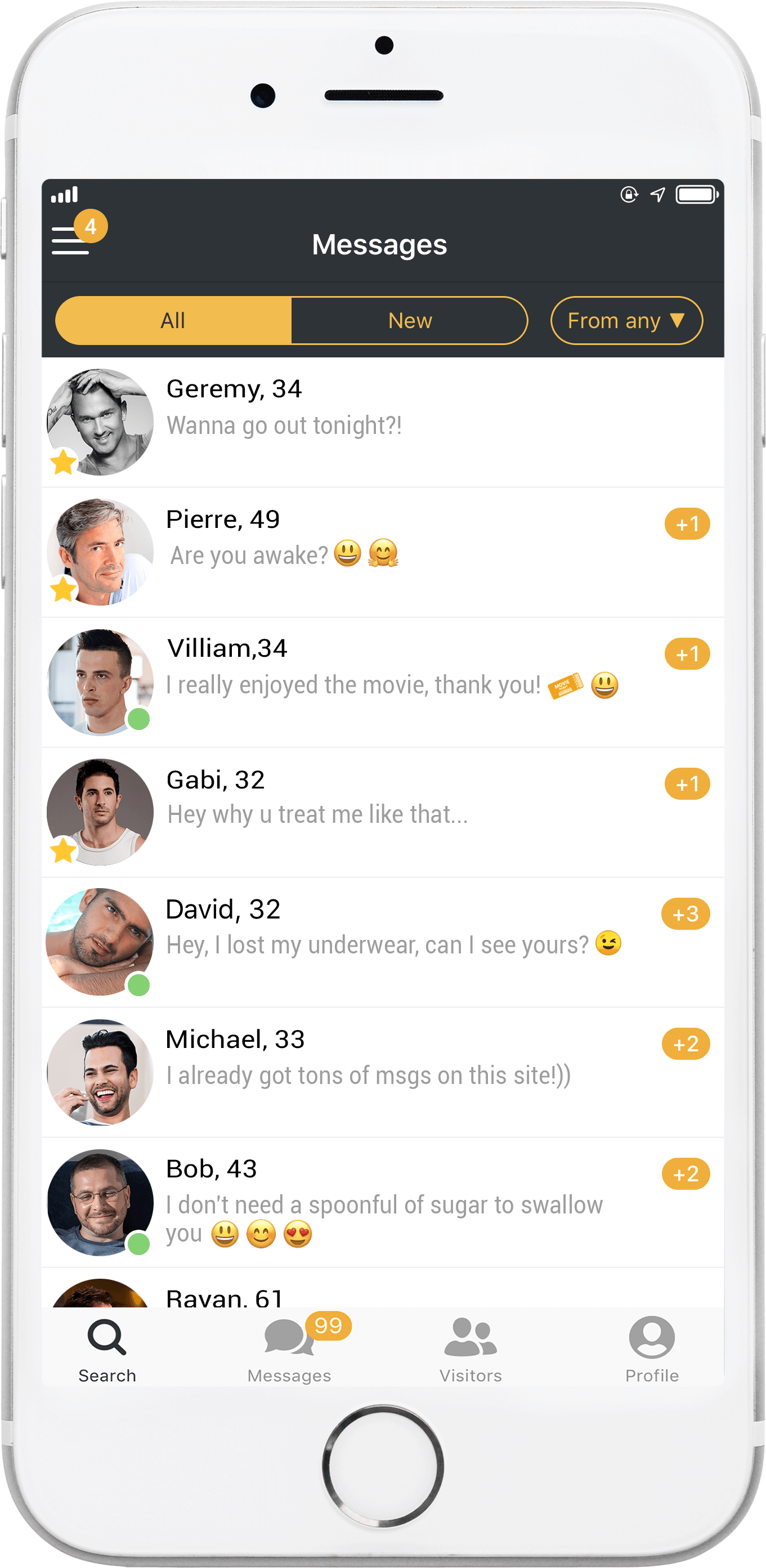
Task: Open the chat with Michael
Action: 382,1073
